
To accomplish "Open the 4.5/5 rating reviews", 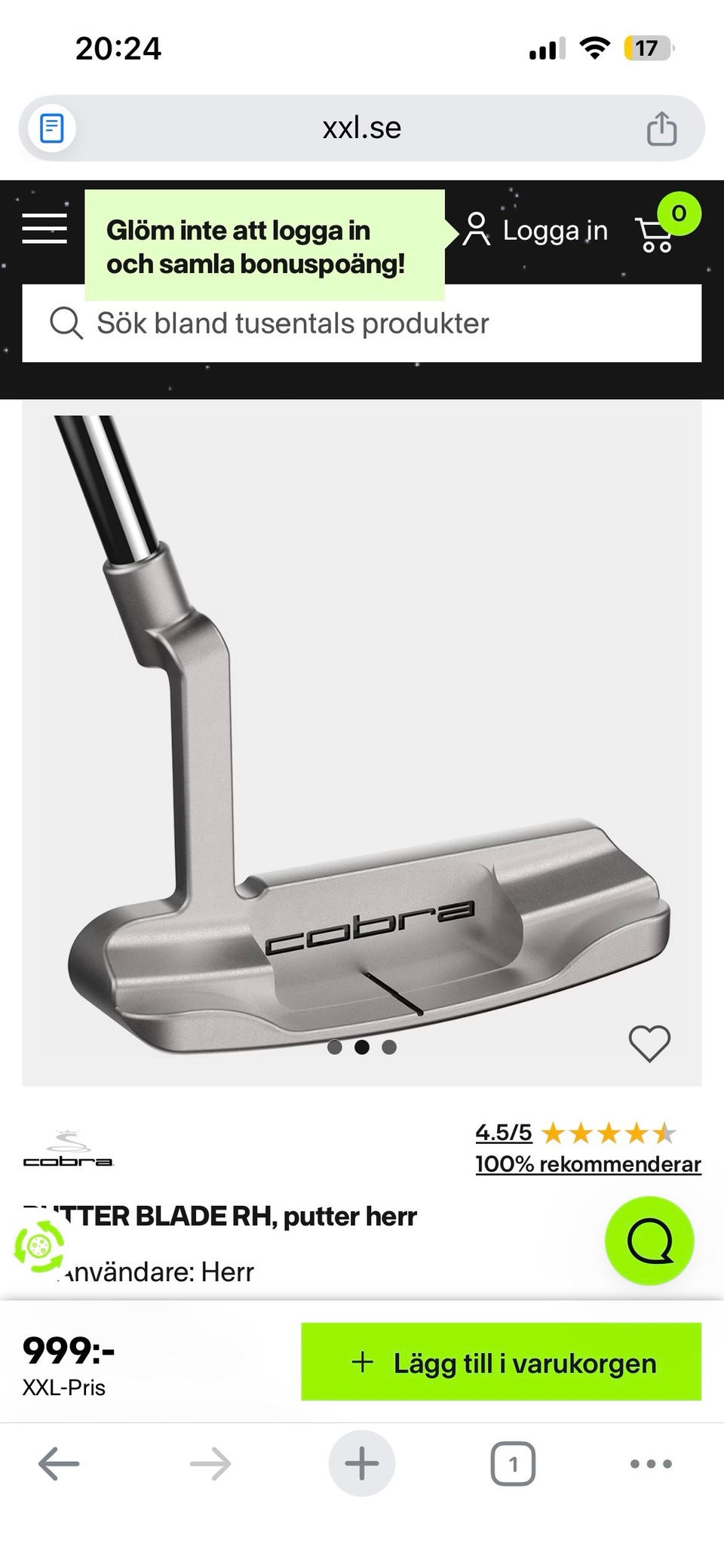I will click(503, 1133).
